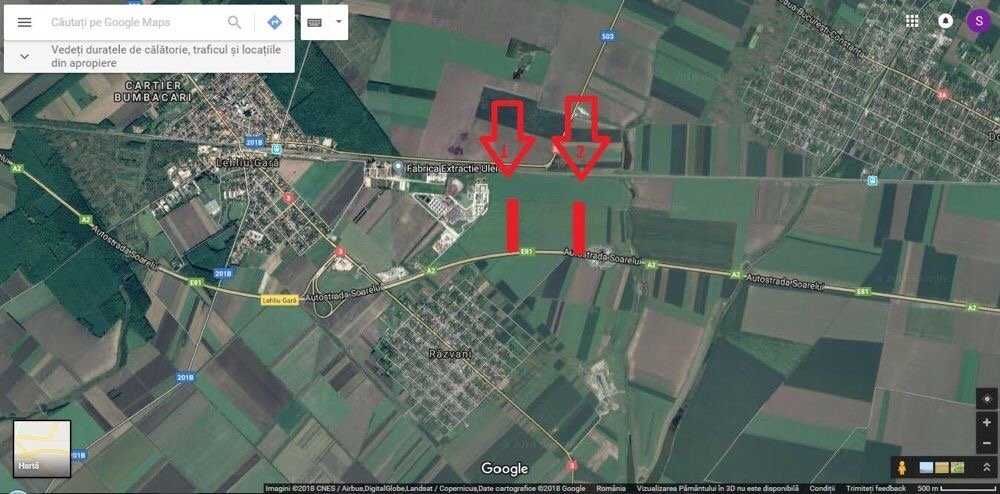The width and height of the screenshot is (1000, 494).
Task: Tap the search magnifier icon
Action: pyautogui.click(x=235, y=22)
